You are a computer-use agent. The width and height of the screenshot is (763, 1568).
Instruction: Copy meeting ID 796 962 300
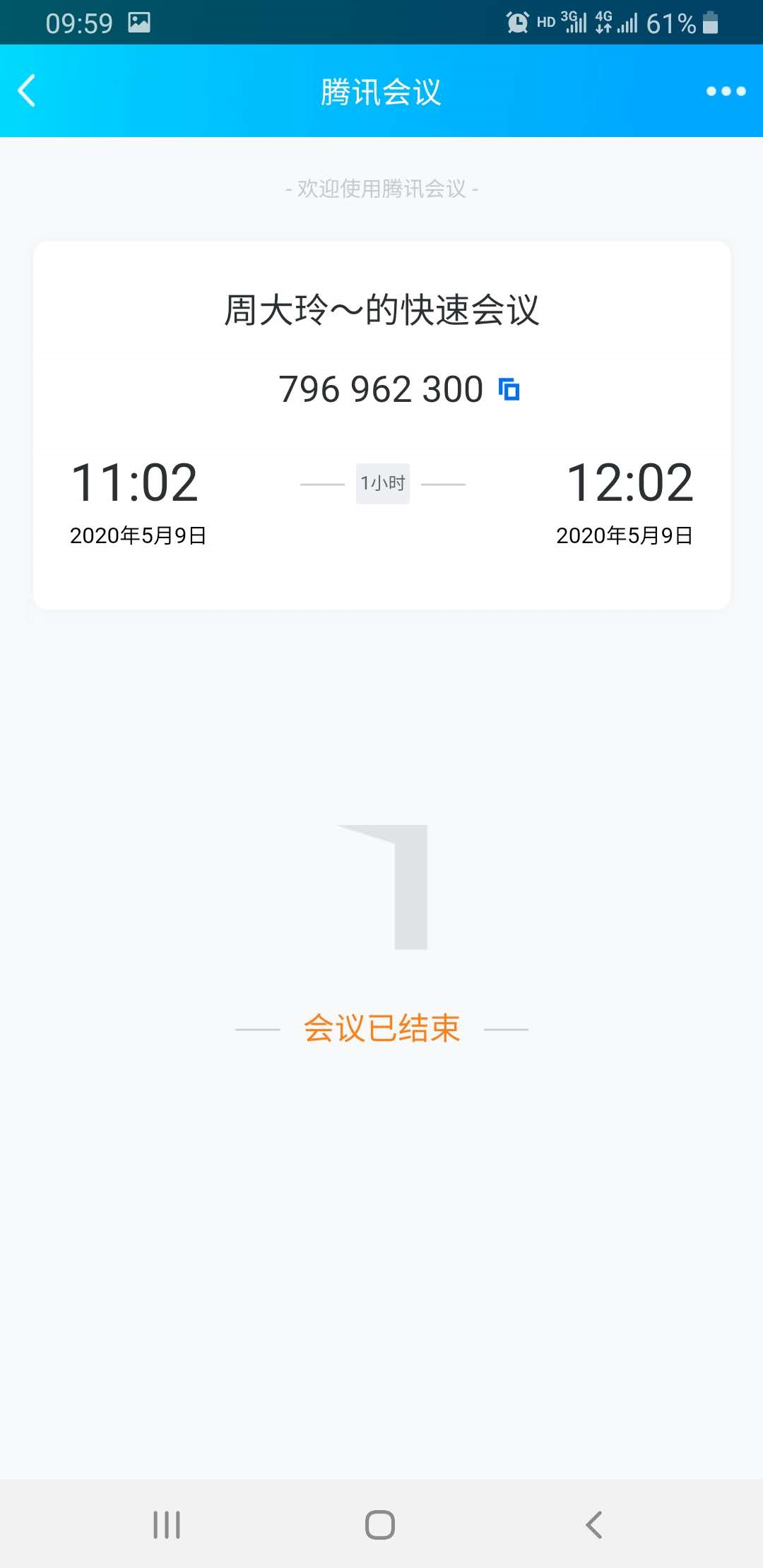point(509,389)
